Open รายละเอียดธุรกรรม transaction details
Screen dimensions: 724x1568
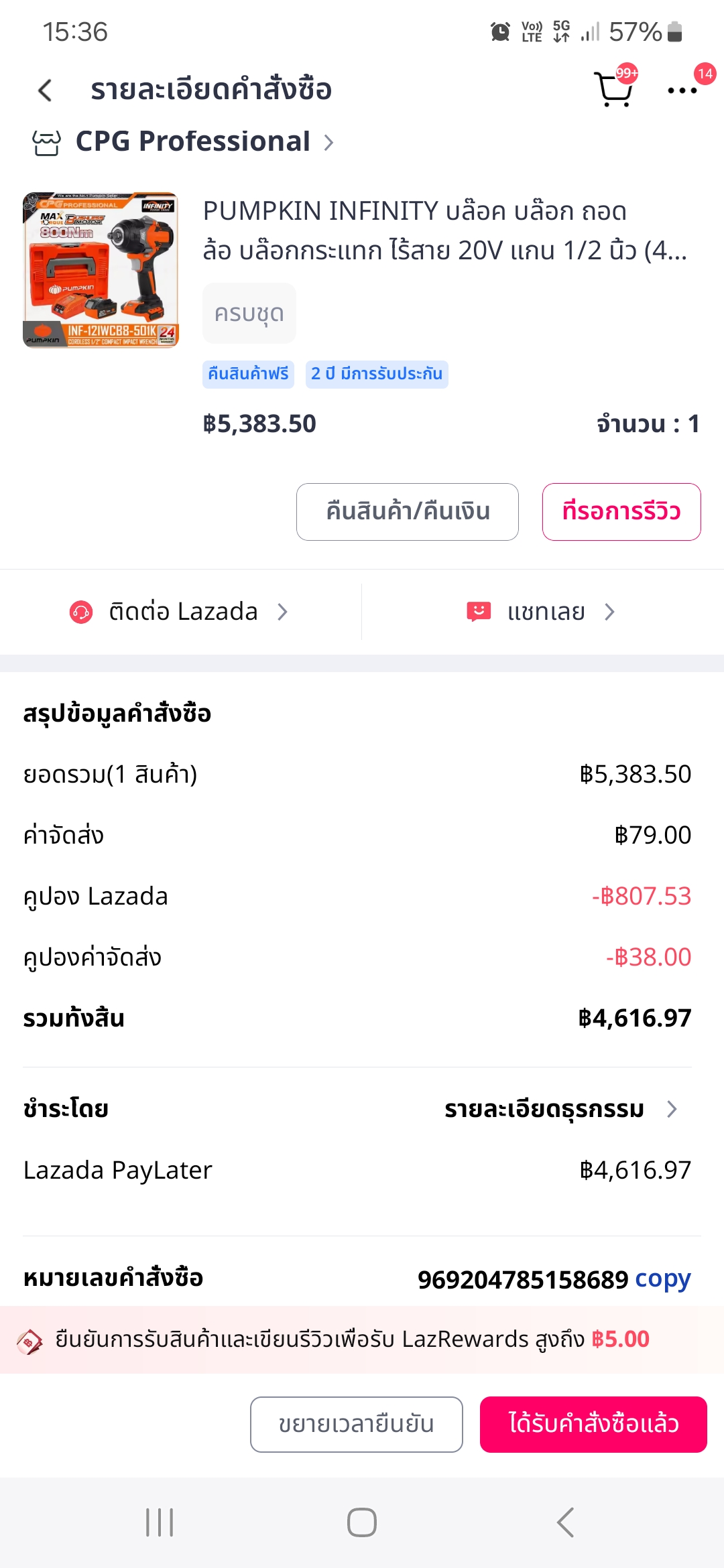[562, 1109]
